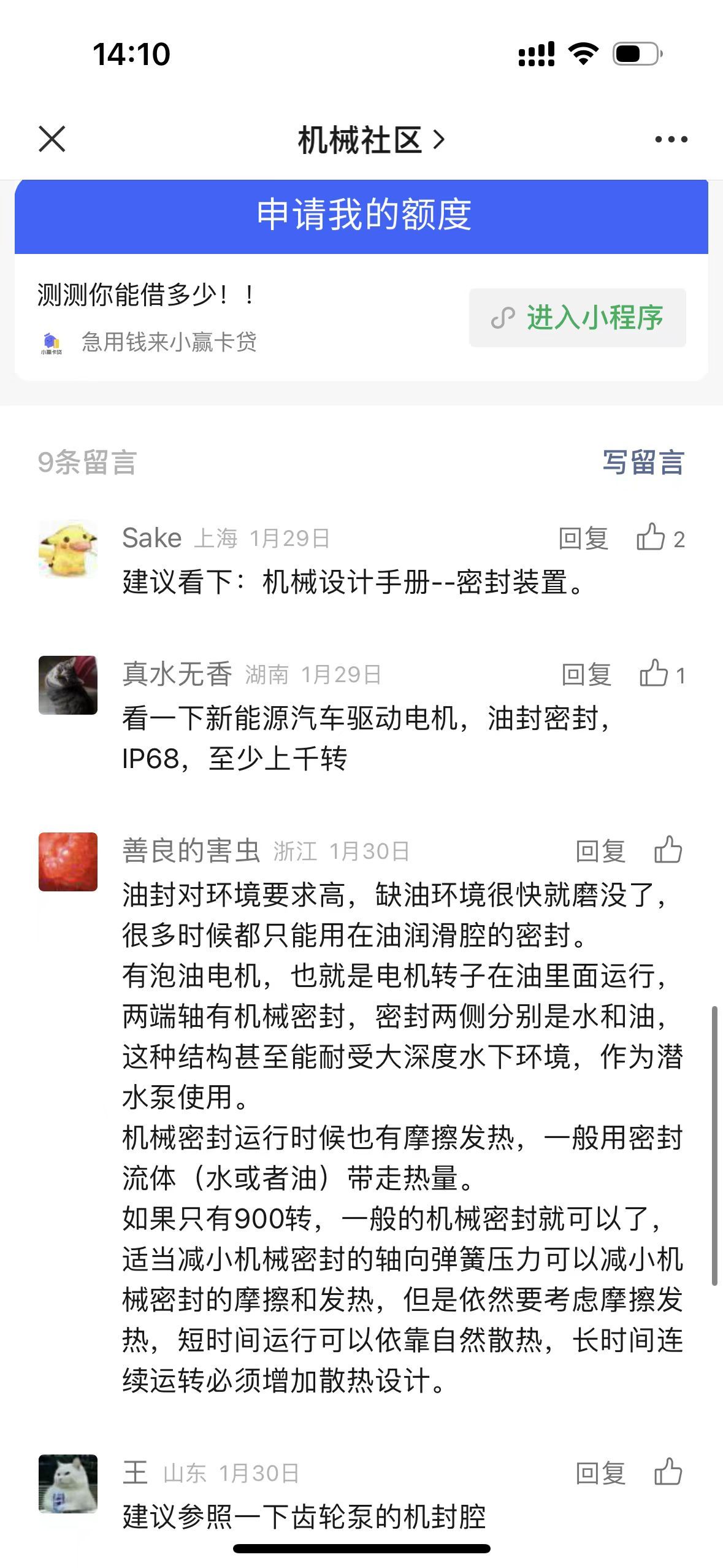
Task: Like Sake's comment
Action: pos(651,538)
